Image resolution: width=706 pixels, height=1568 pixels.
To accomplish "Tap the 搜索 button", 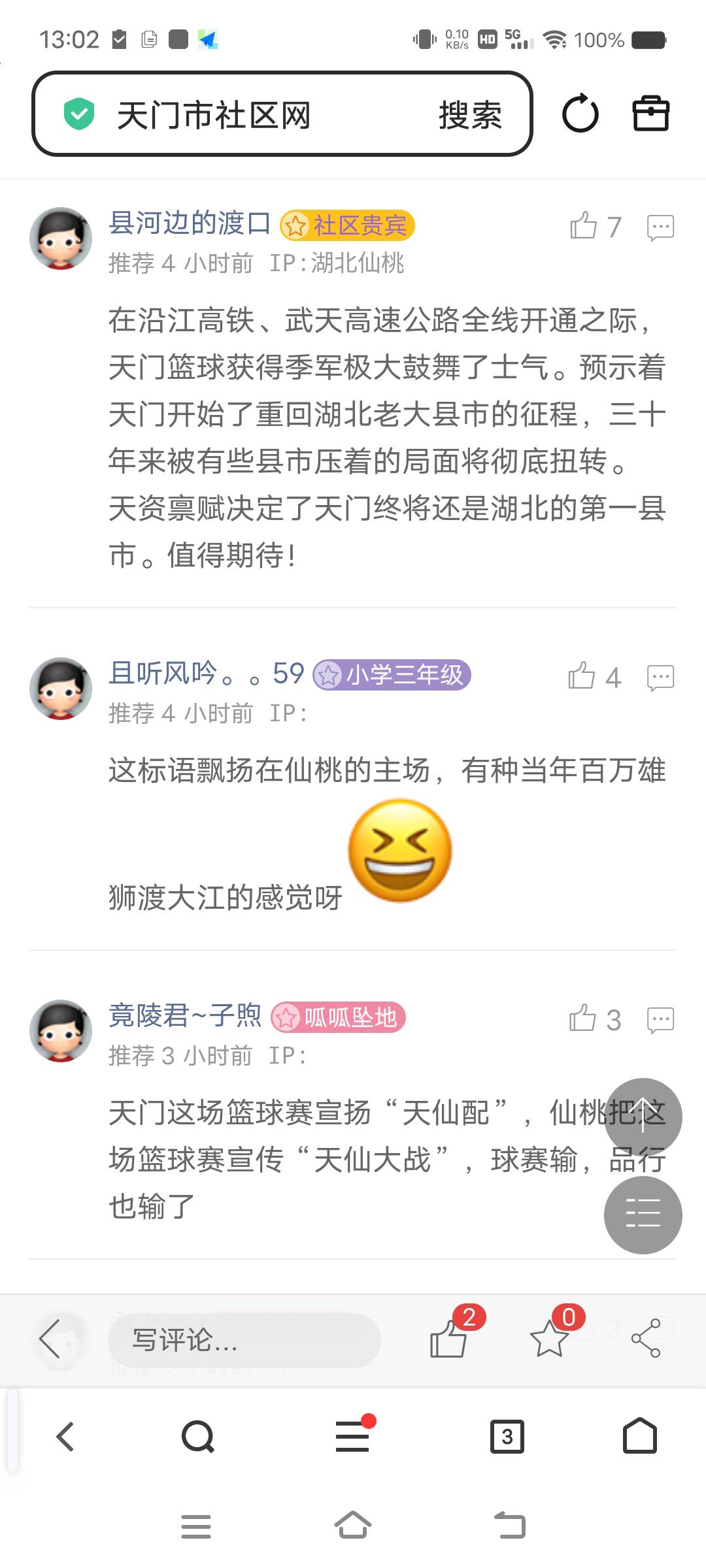I will [470, 115].
